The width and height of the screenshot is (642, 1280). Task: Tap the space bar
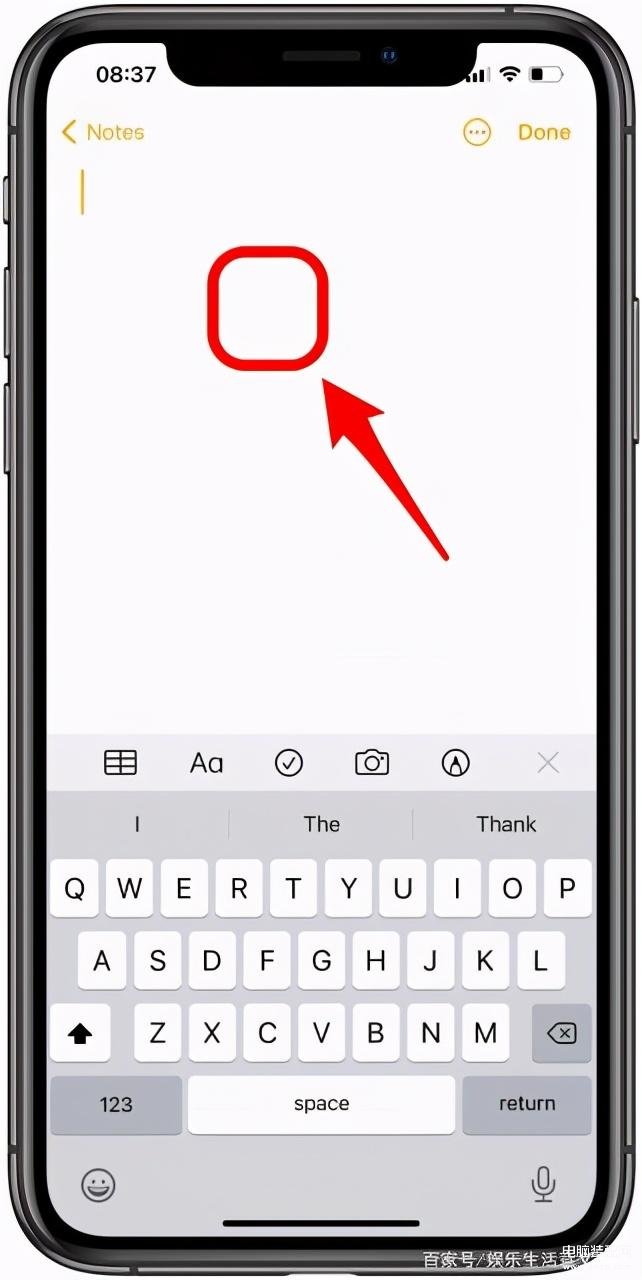click(x=322, y=1104)
